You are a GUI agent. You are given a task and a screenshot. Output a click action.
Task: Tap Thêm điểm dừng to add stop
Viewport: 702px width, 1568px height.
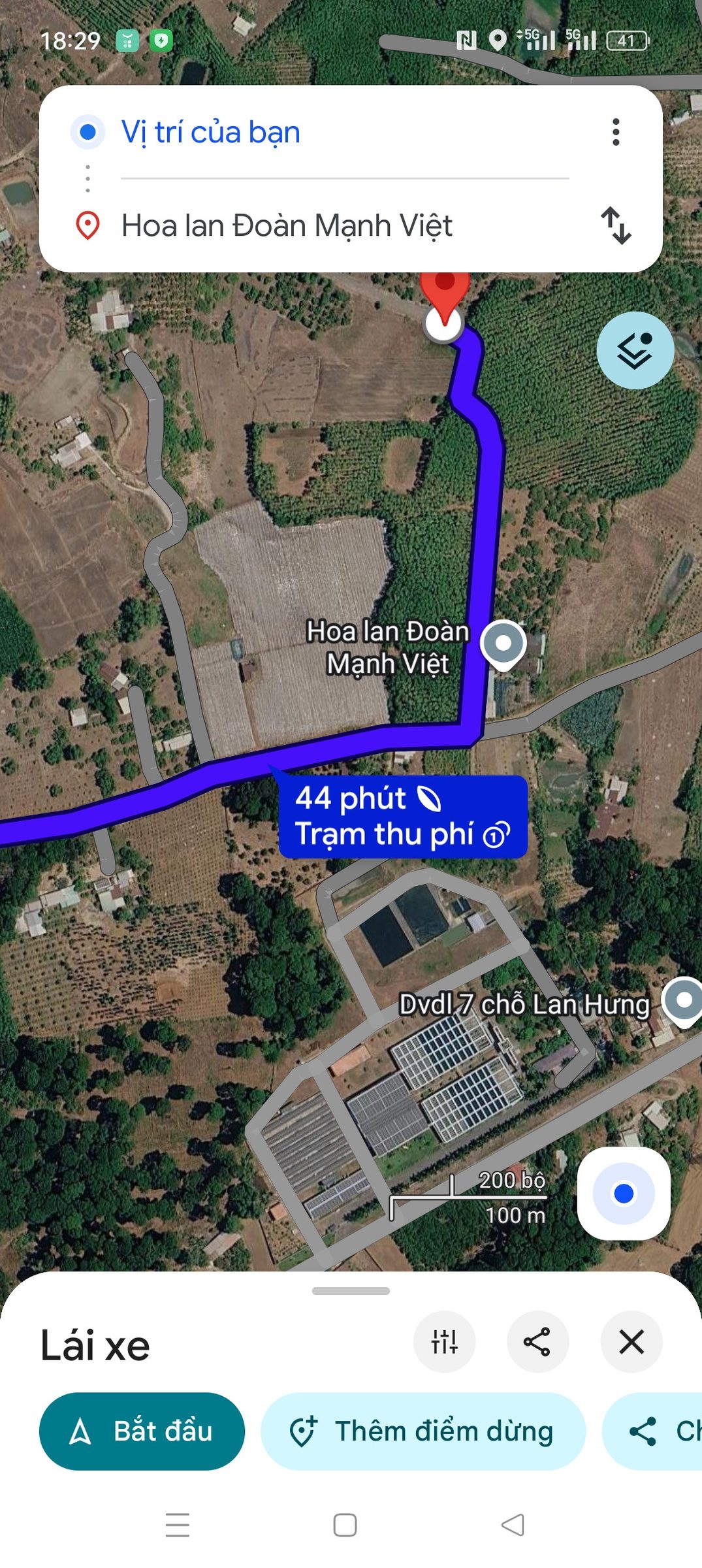coord(423,1431)
